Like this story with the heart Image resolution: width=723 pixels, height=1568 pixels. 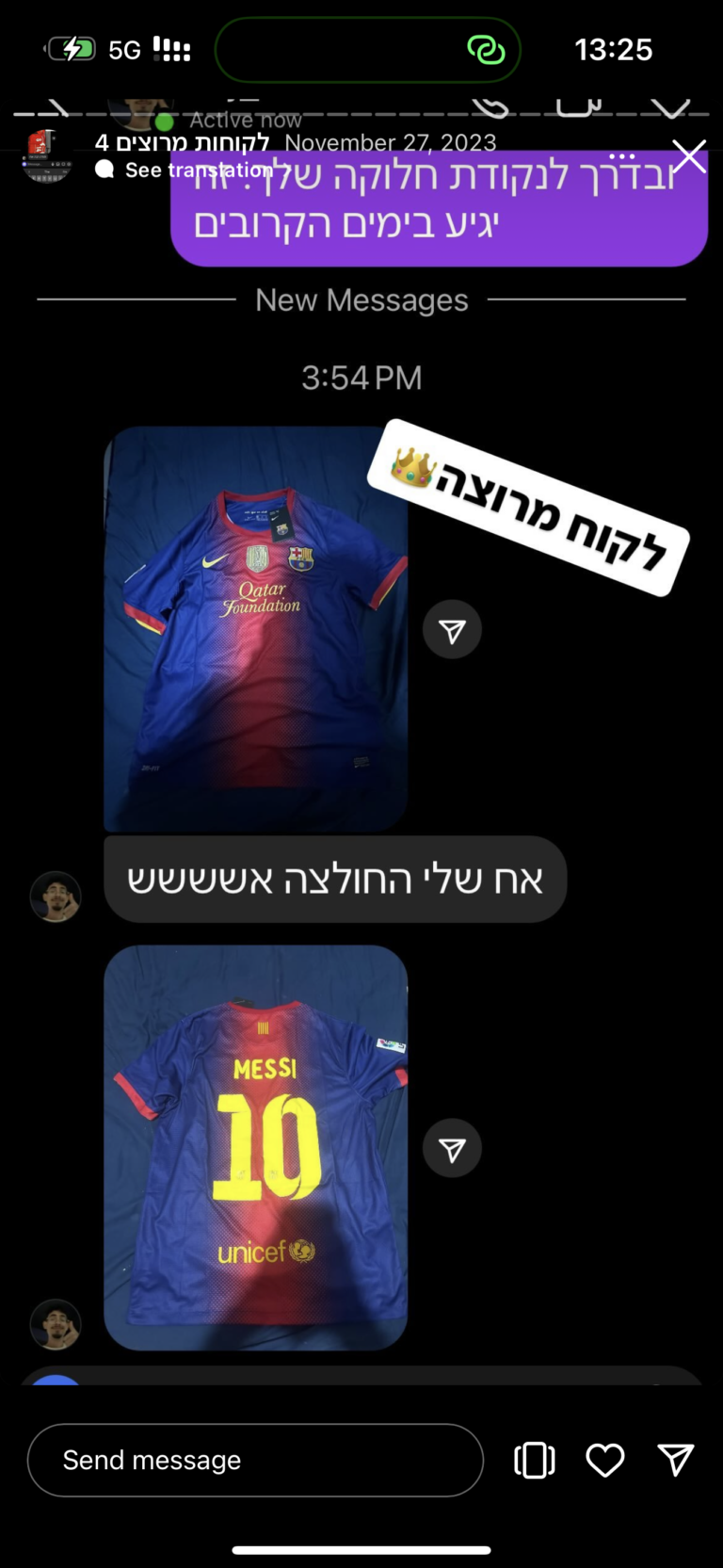[604, 1460]
